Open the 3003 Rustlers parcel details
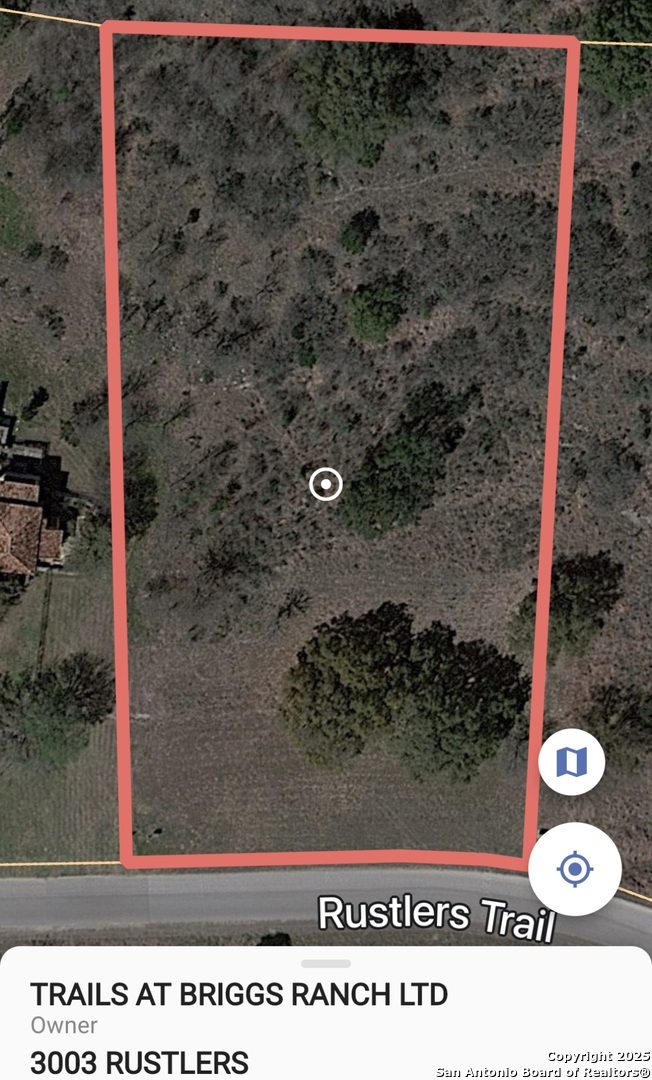The width and height of the screenshot is (652, 1080). 139,1062
